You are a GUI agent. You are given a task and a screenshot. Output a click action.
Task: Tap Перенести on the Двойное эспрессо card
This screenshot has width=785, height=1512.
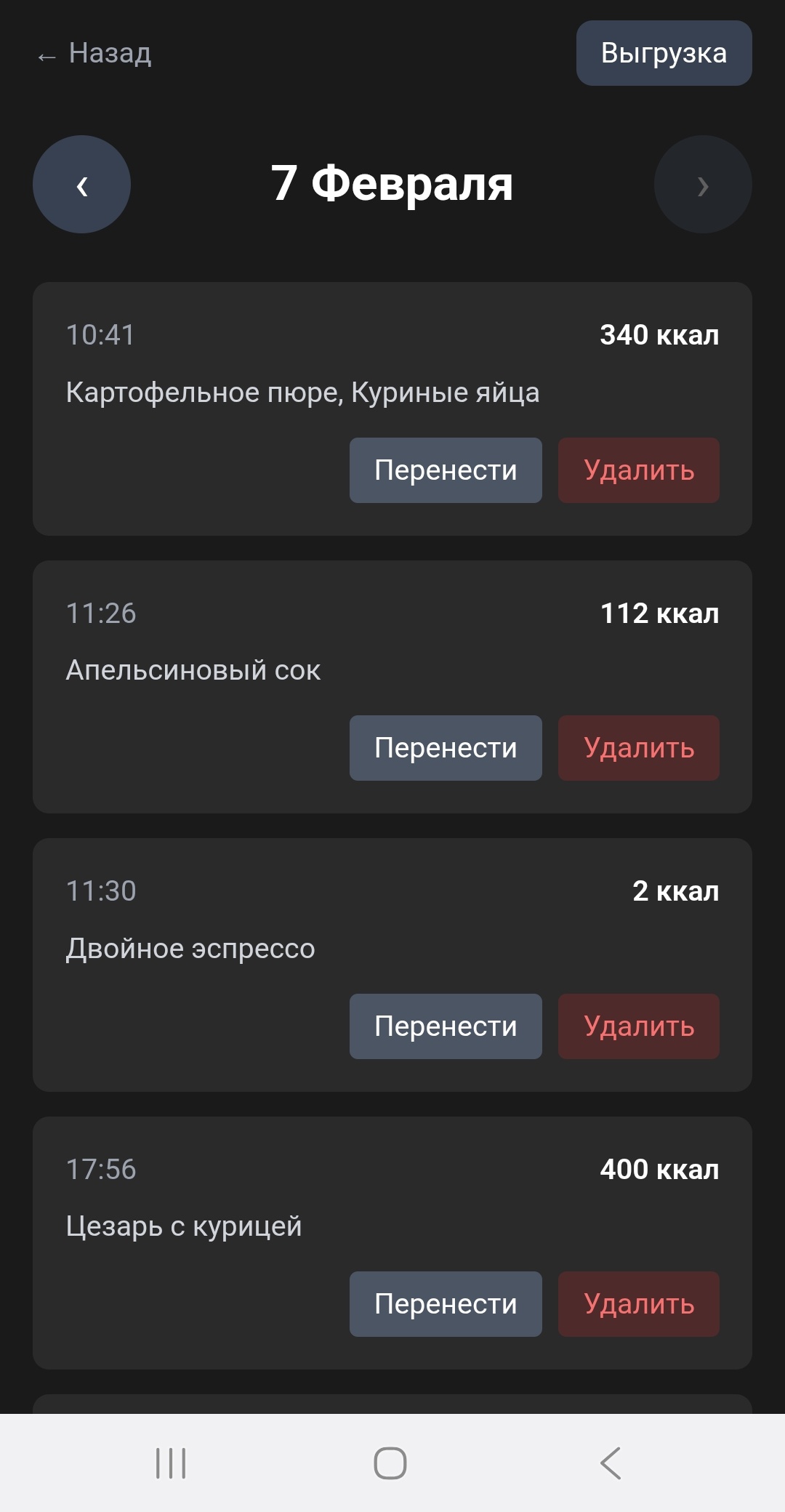point(446,1026)
